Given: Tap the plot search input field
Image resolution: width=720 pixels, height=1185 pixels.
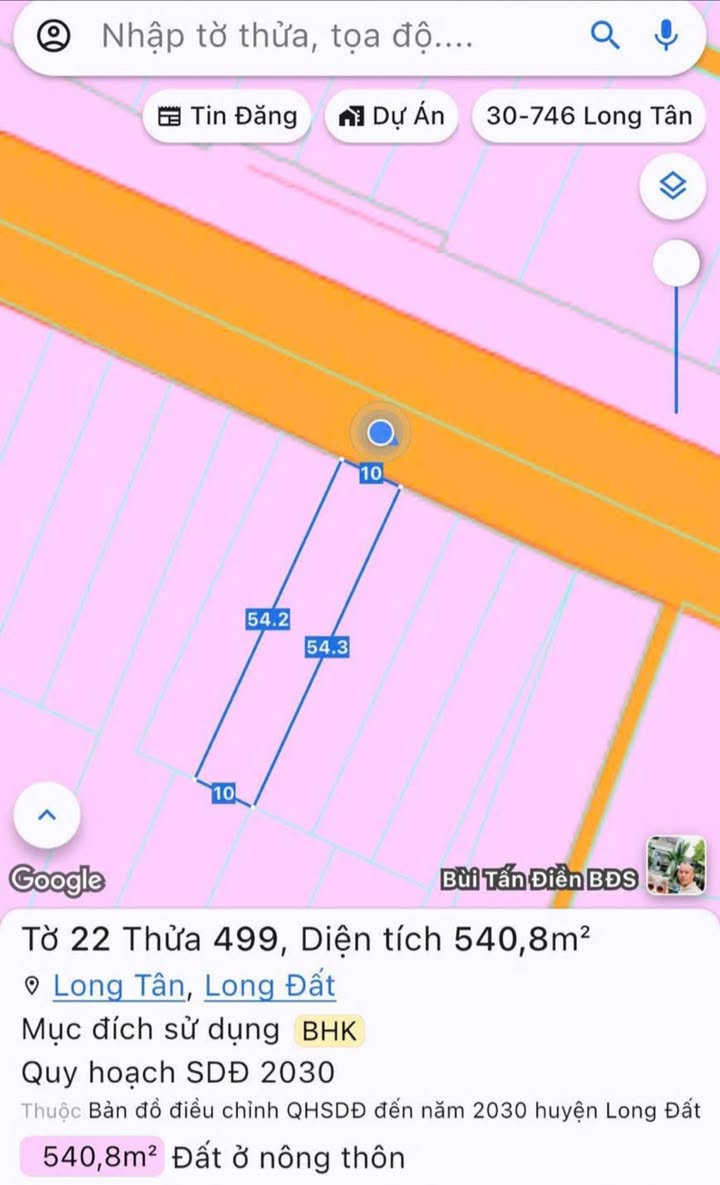Looking at the screenshot, I should click(x=330, y=37).
